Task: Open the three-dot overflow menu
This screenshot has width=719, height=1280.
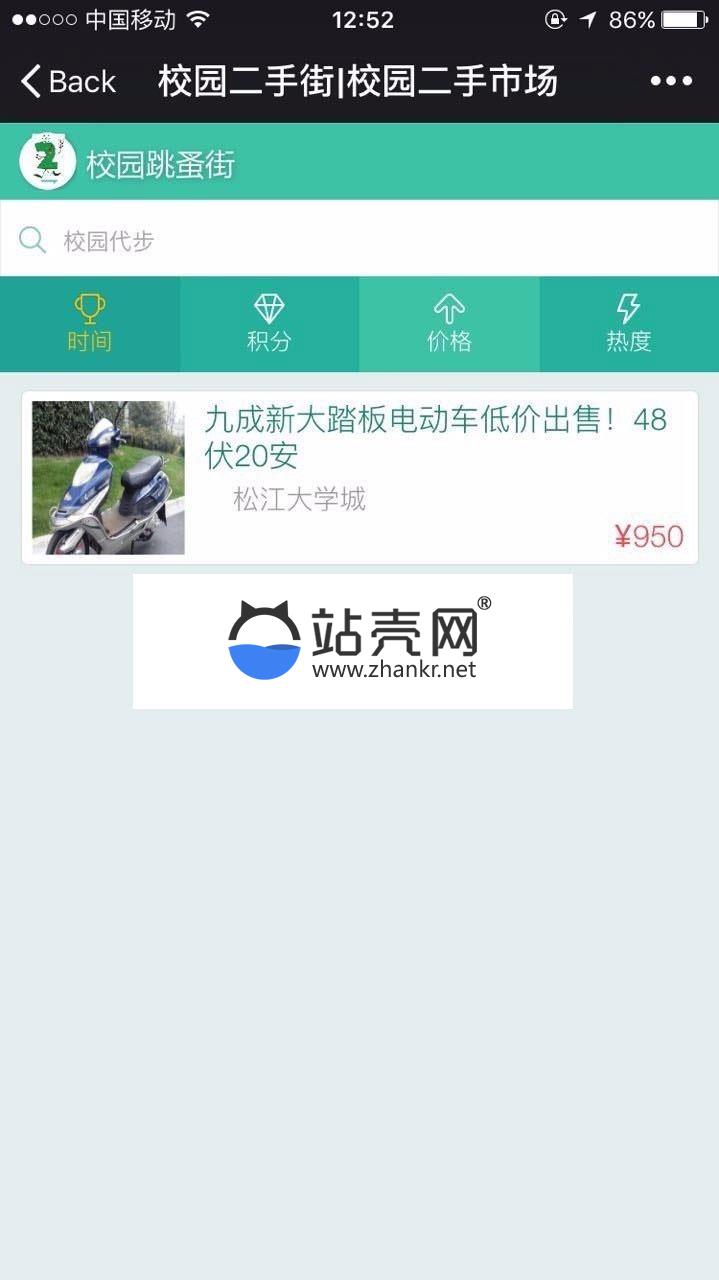Action: click(x=671, y=81)
